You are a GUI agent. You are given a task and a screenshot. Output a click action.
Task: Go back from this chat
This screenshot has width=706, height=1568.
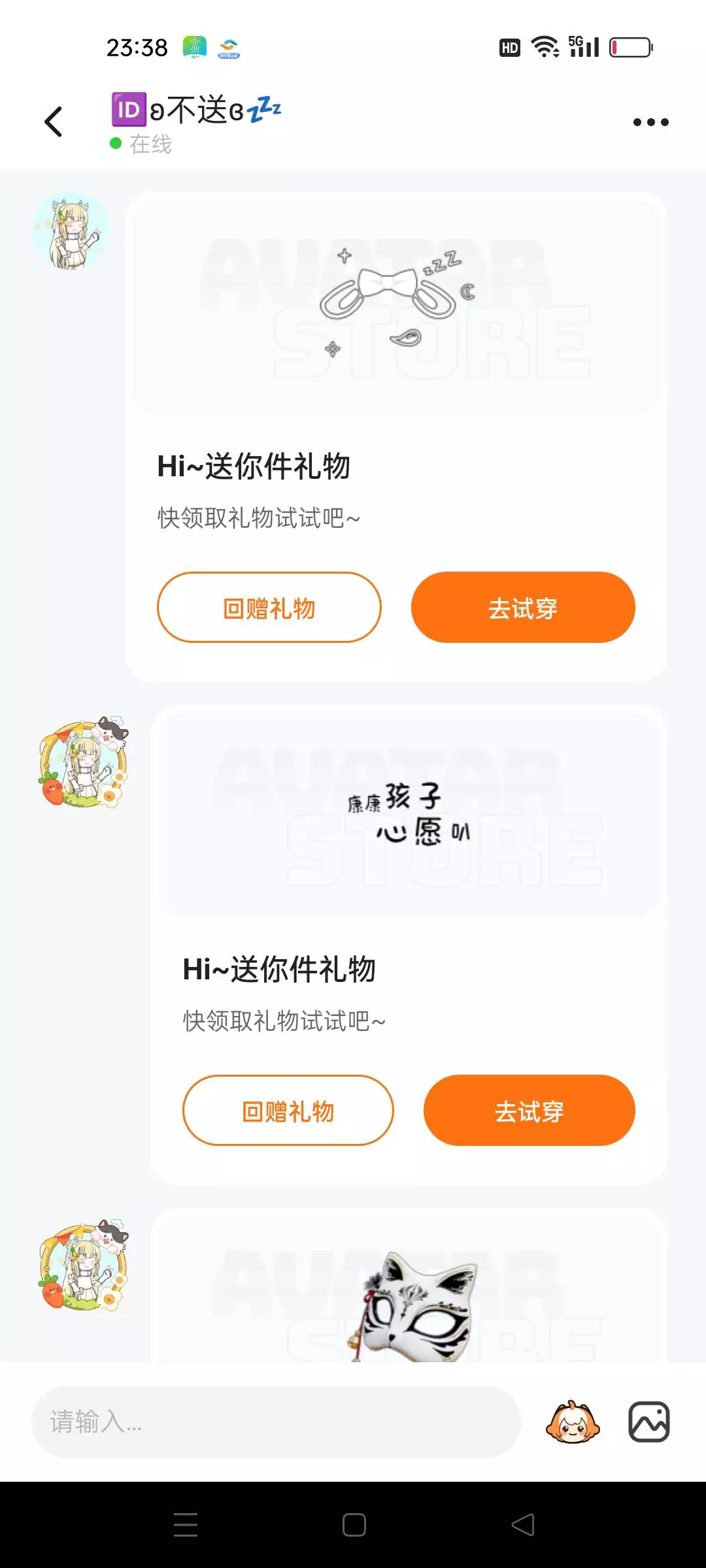pos(54,122)
